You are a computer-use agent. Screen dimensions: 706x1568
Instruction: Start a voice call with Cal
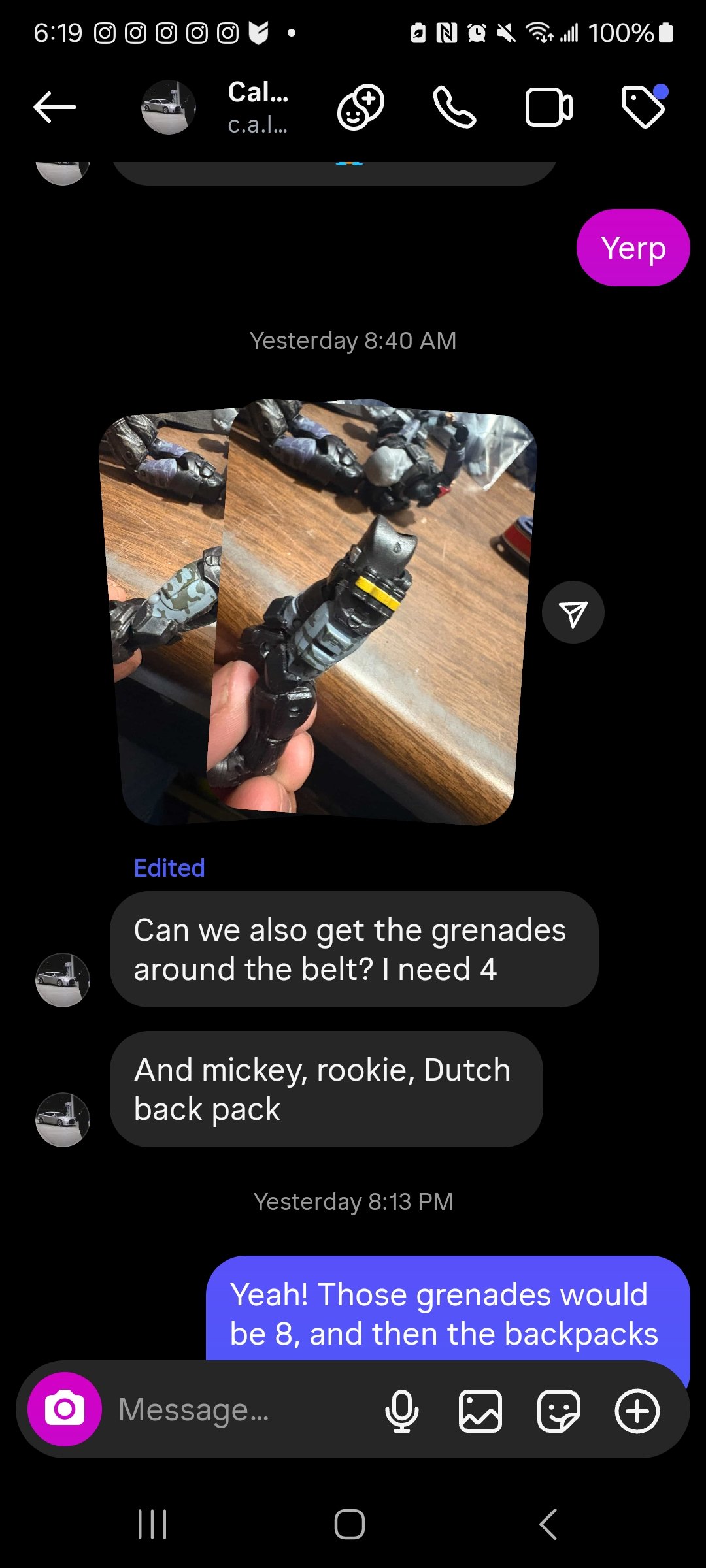(454, 107)
